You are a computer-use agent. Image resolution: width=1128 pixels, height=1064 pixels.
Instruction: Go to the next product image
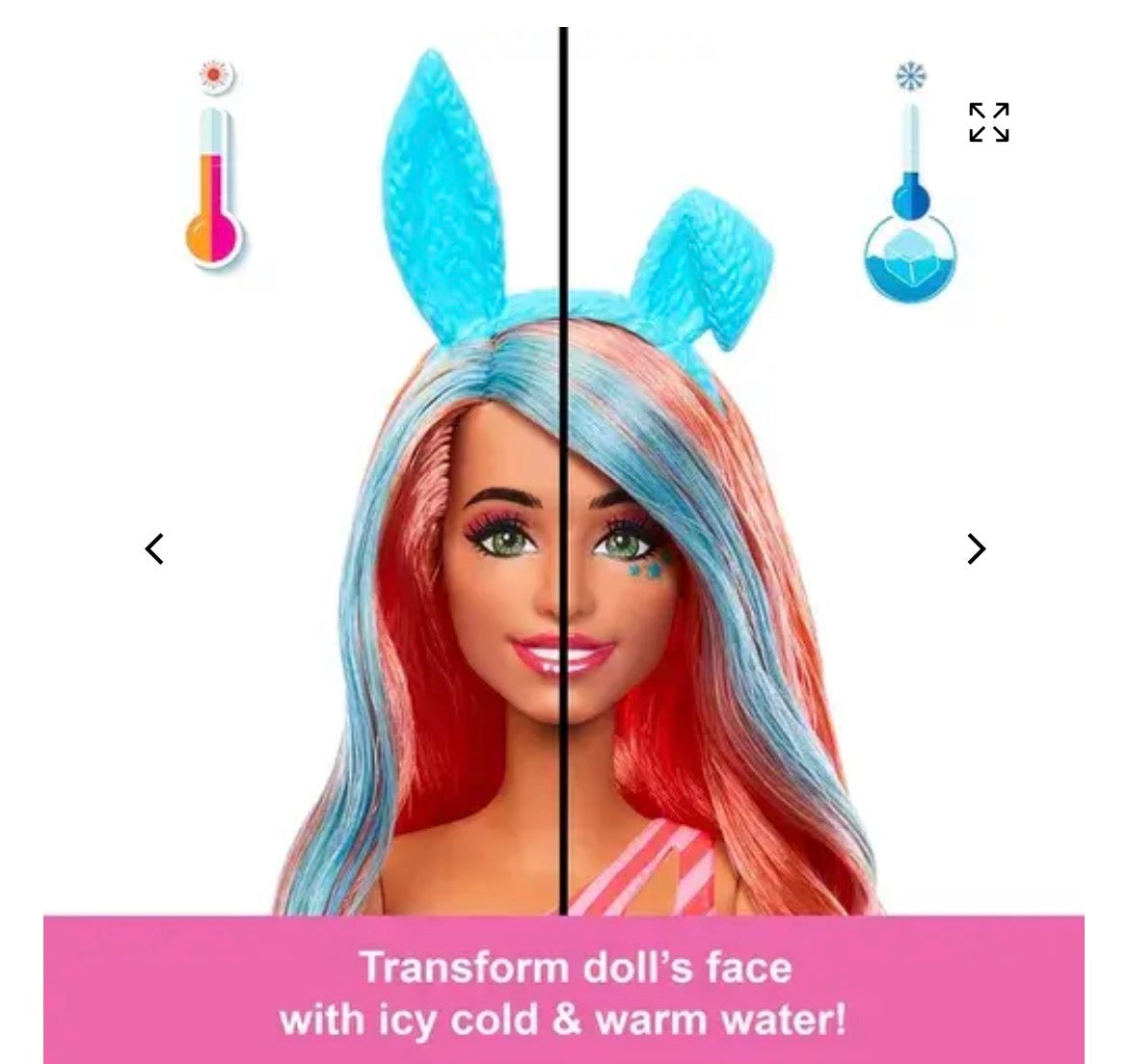click(x=976, y=548)
